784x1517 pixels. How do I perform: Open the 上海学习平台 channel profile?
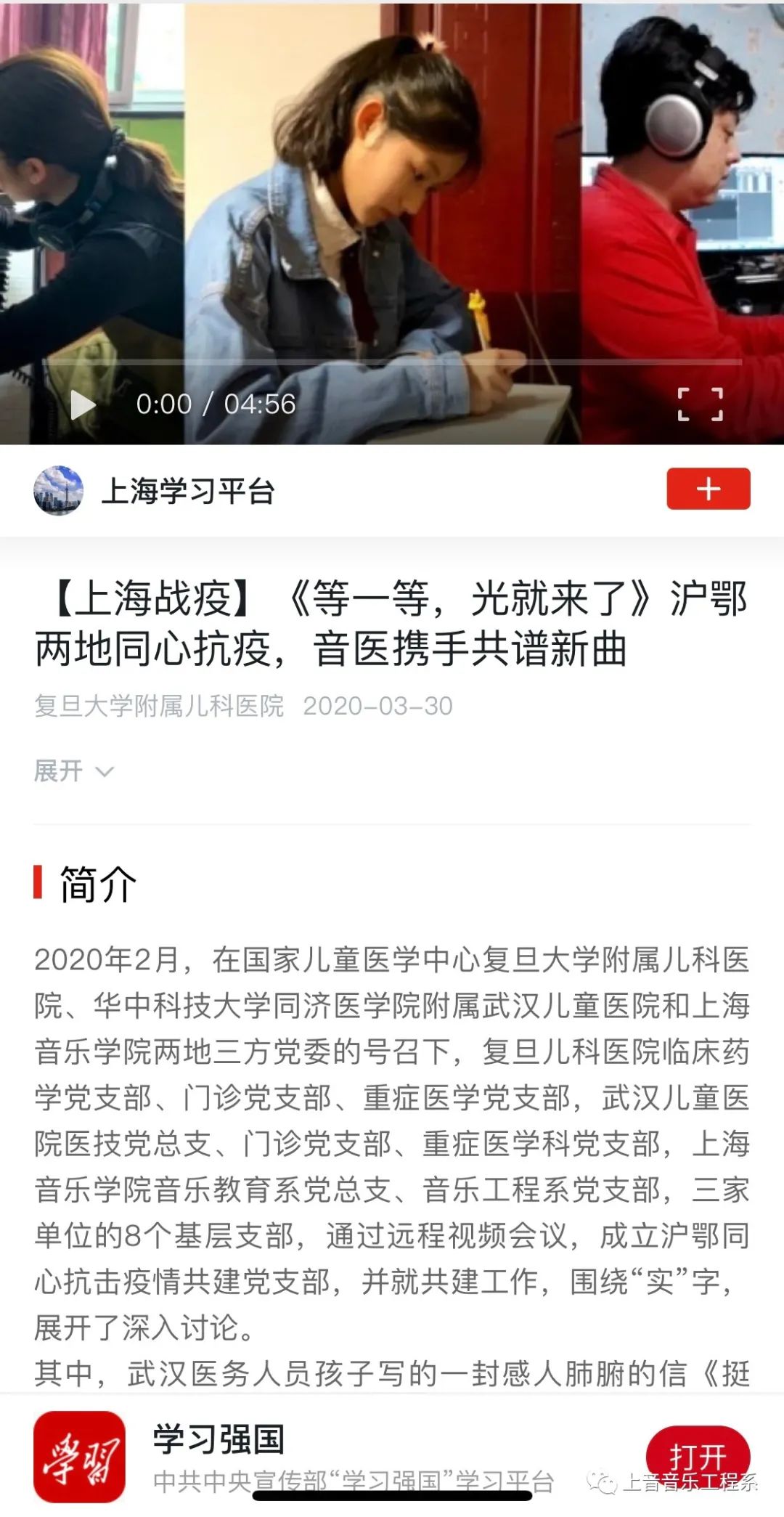[x=187, y=491]
